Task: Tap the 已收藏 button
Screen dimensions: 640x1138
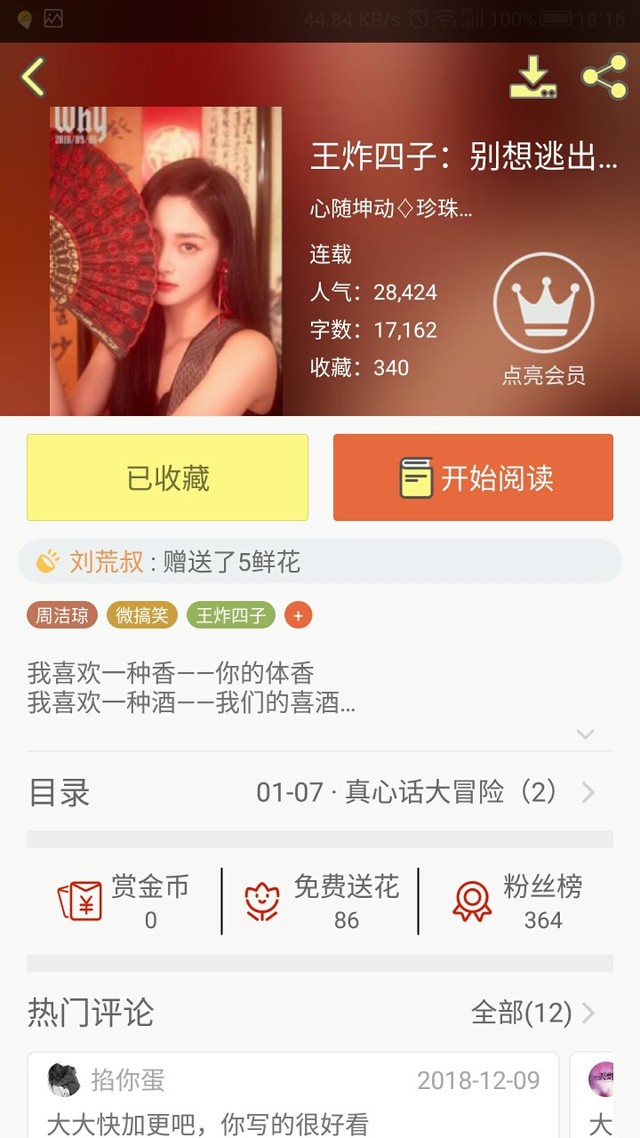Action: [x=167, y=478]
